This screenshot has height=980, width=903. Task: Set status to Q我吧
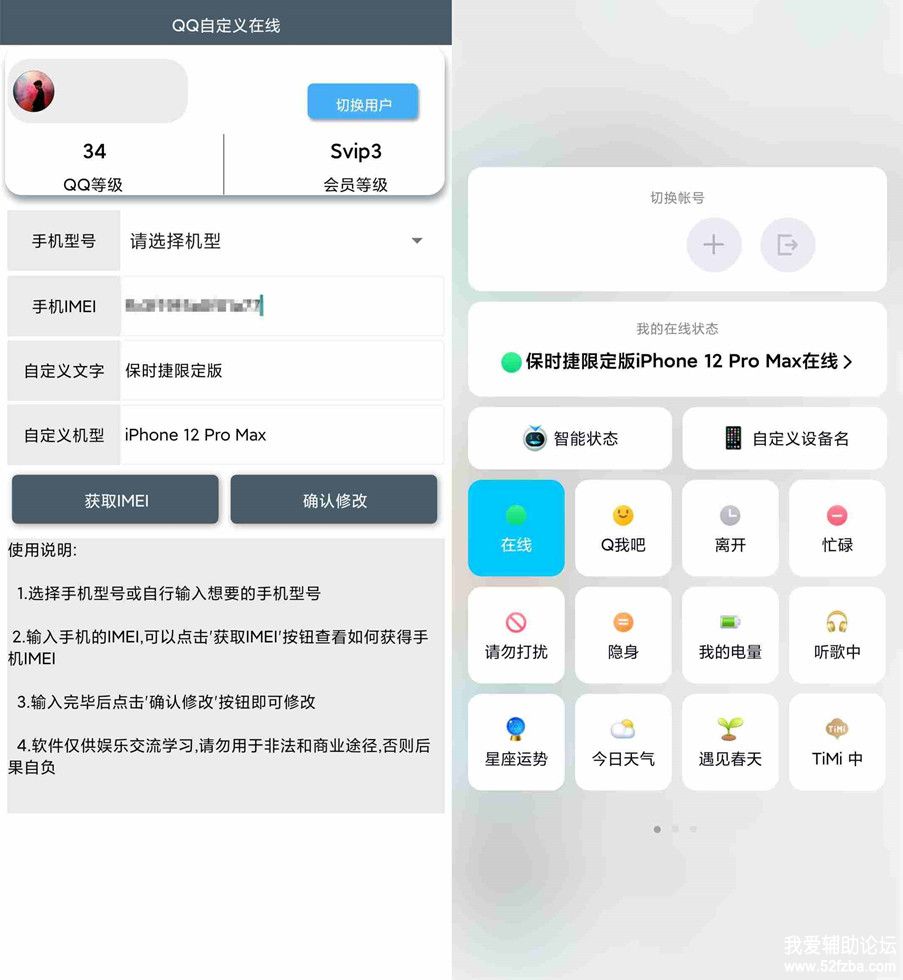click(623, 528)
